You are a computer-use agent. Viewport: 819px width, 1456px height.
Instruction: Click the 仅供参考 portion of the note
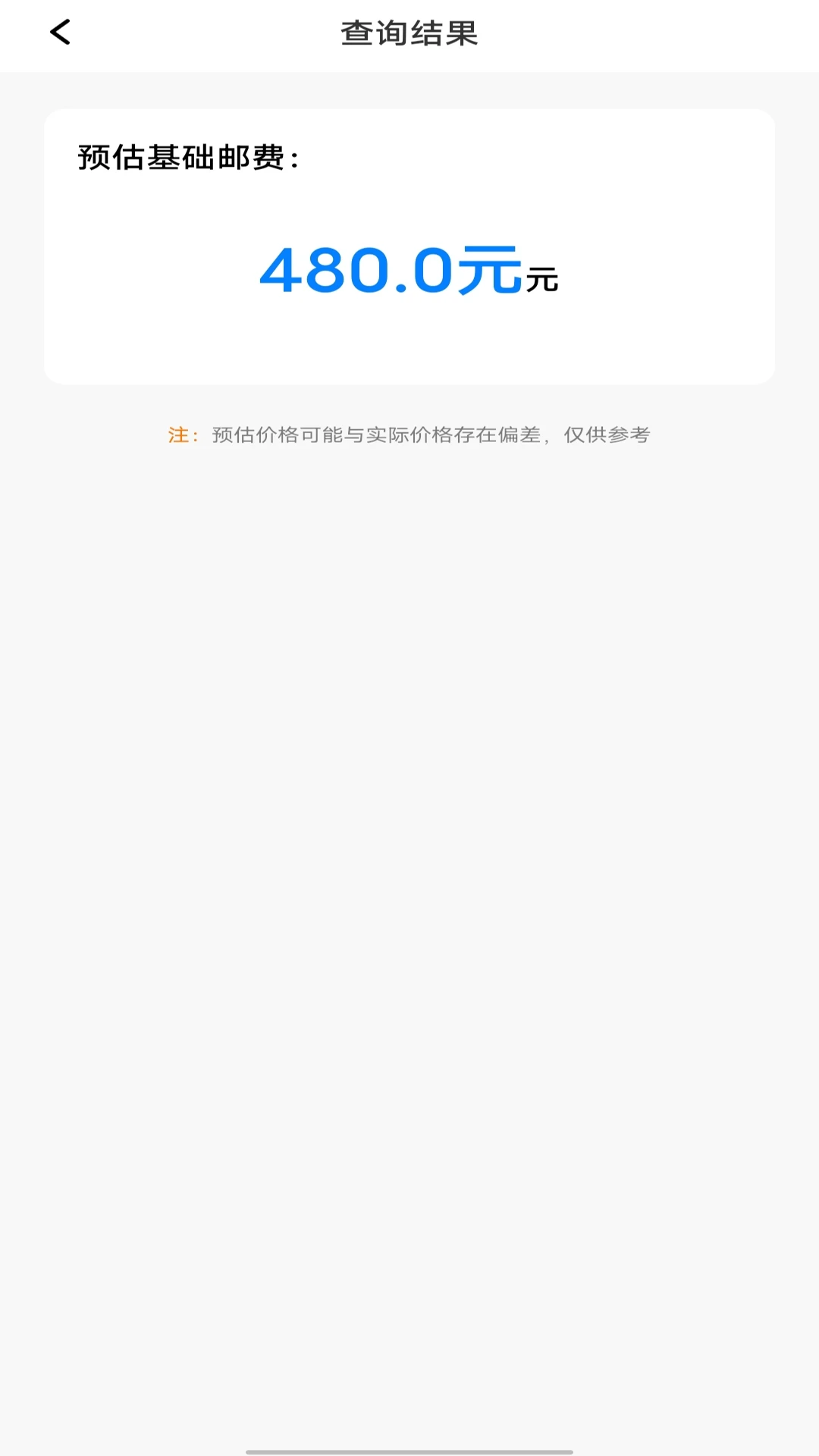607,435
